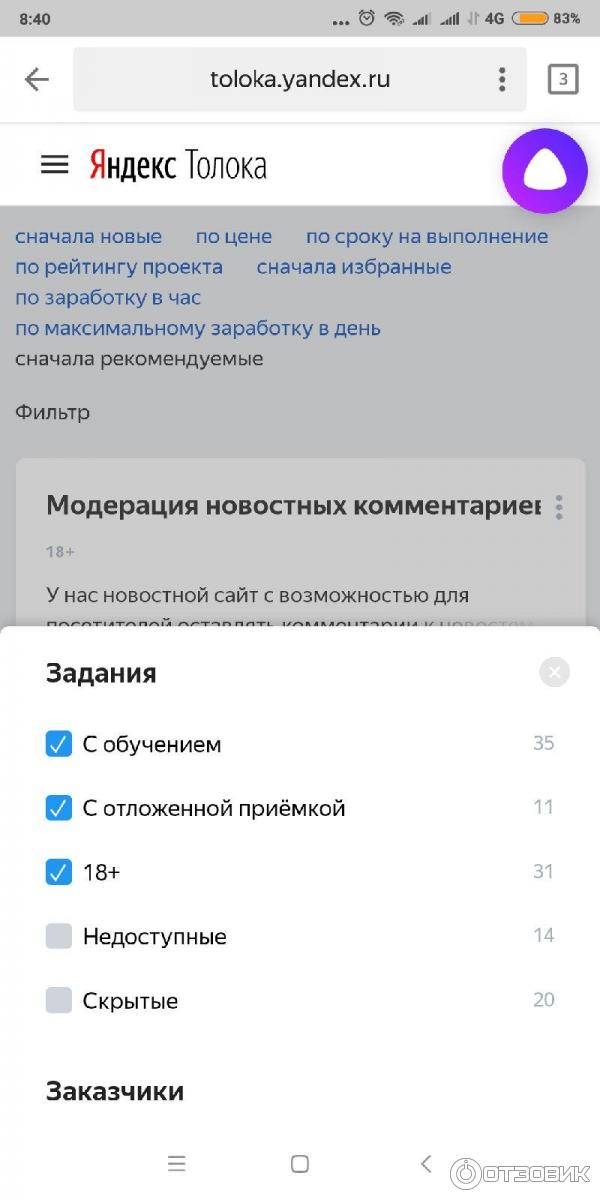Open the browser overflow menu
Image resolution: width=600 pixels, height=1200 pixels.
(x=502, y=80)
